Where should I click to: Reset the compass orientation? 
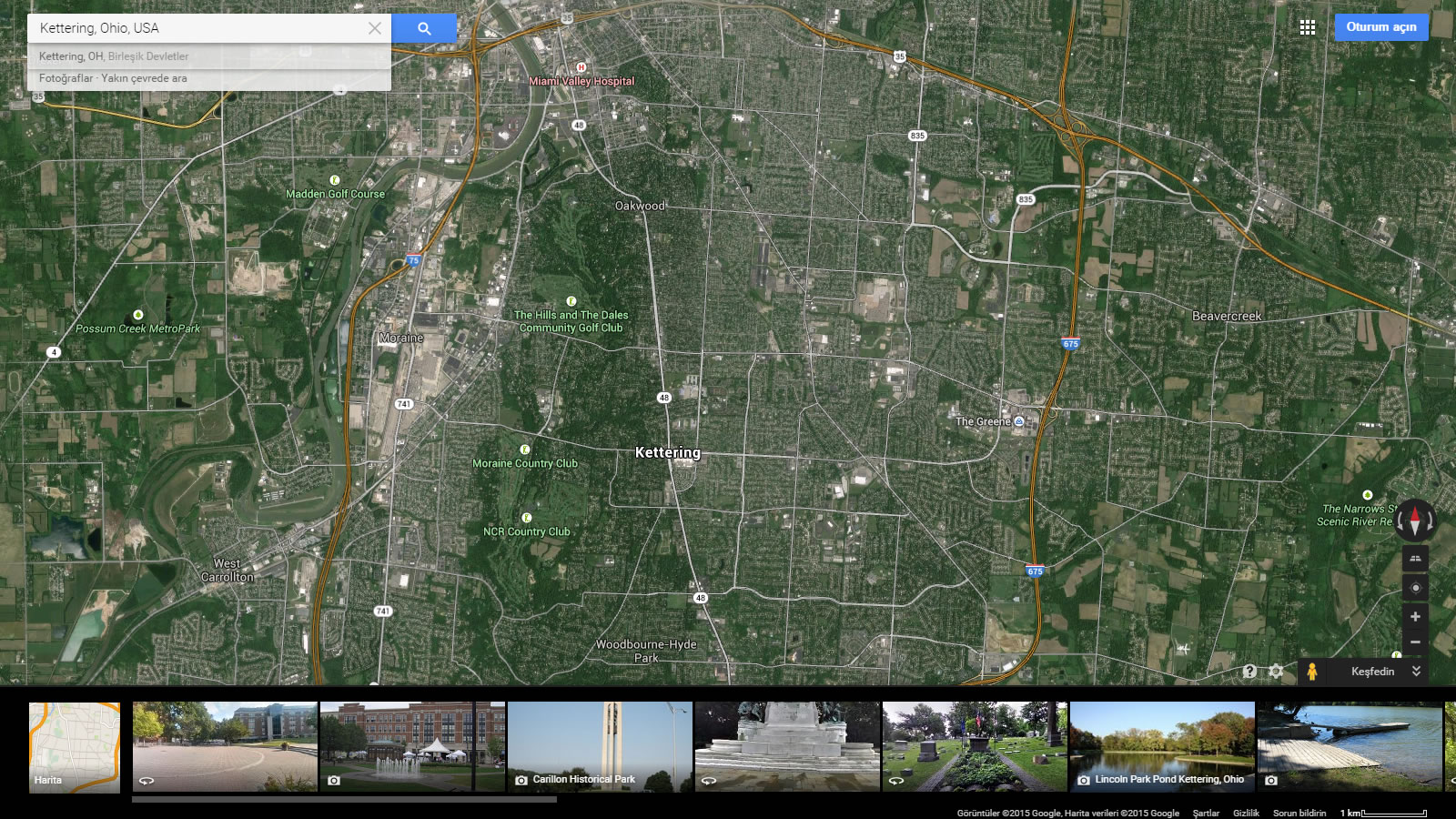(x=1415, y=521)
